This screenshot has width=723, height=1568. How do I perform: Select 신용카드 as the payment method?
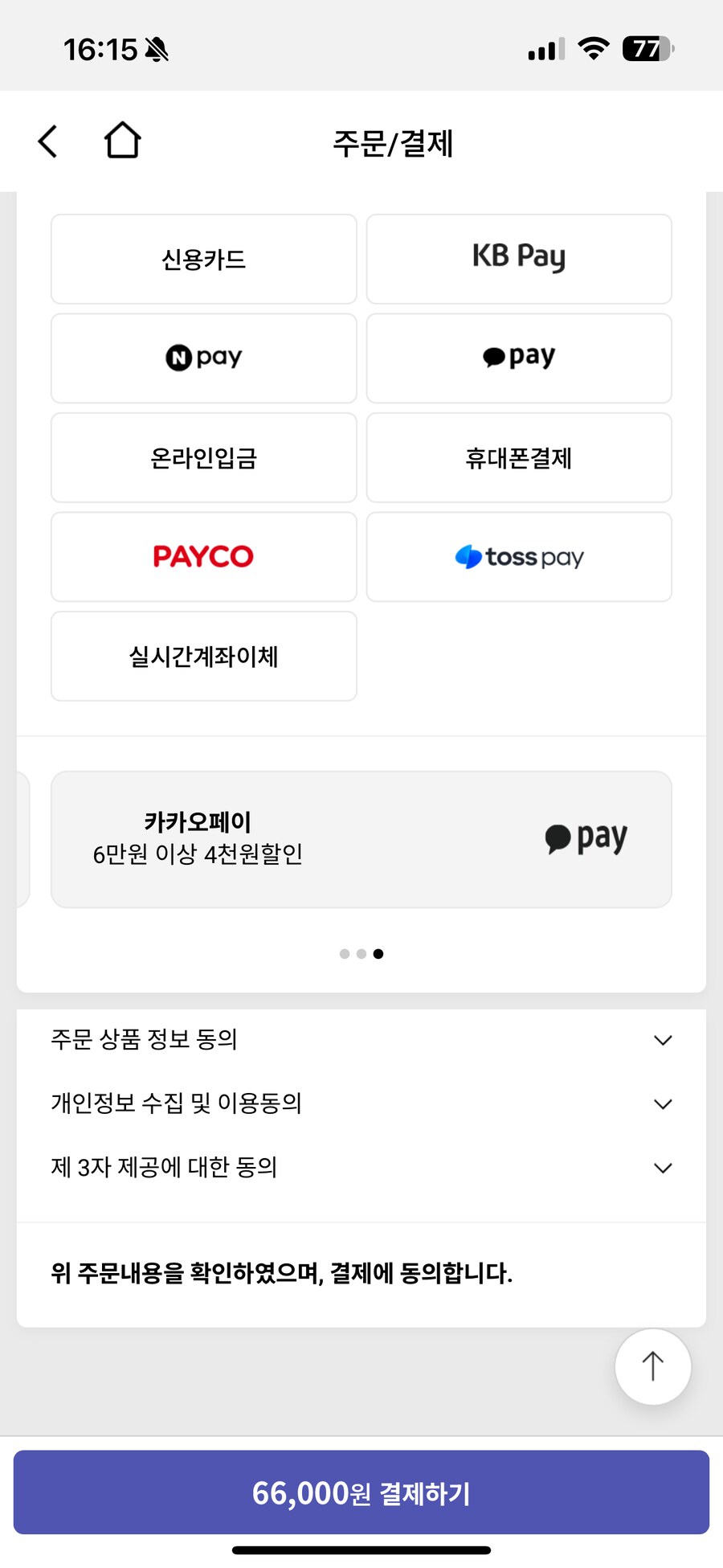click(203, 259)
